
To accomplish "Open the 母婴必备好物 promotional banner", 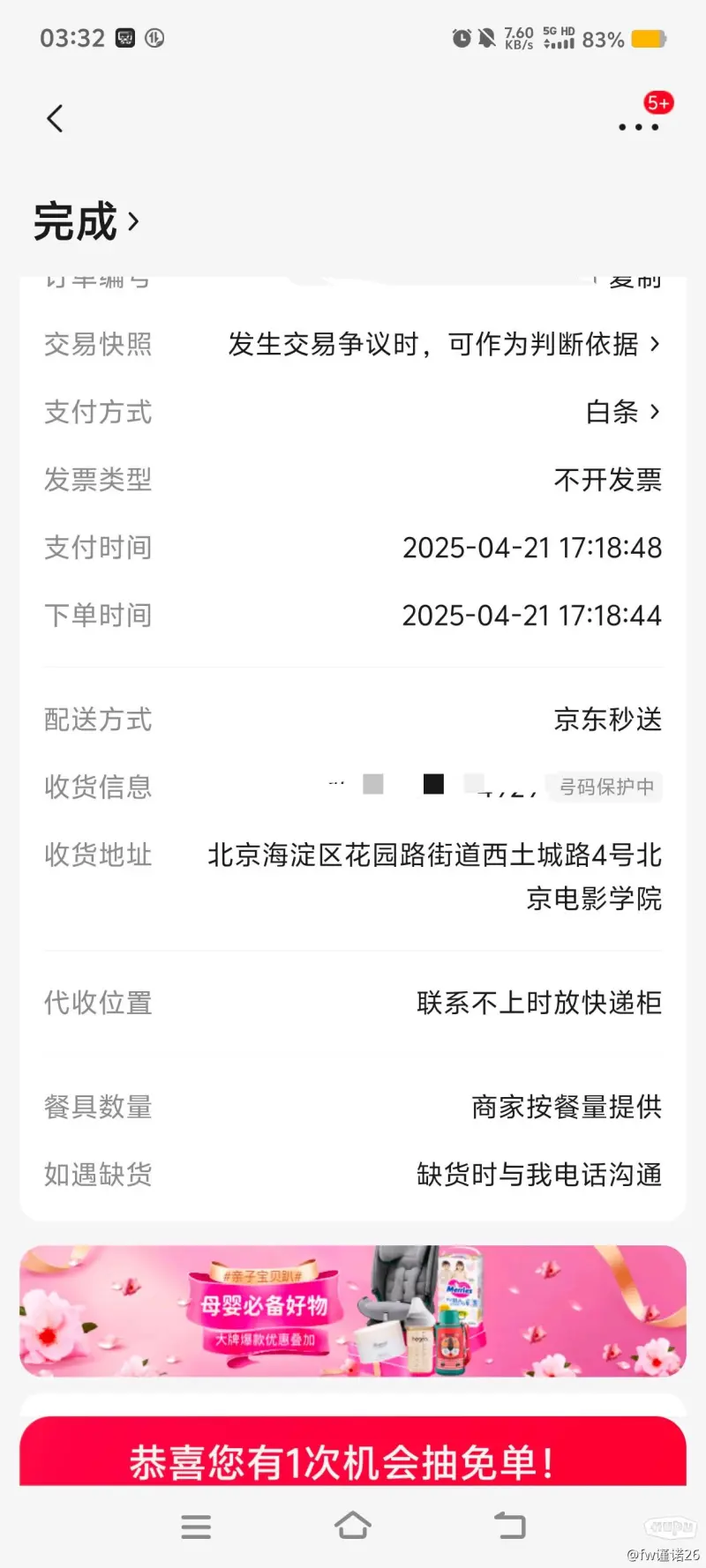I will [353, 1310].
